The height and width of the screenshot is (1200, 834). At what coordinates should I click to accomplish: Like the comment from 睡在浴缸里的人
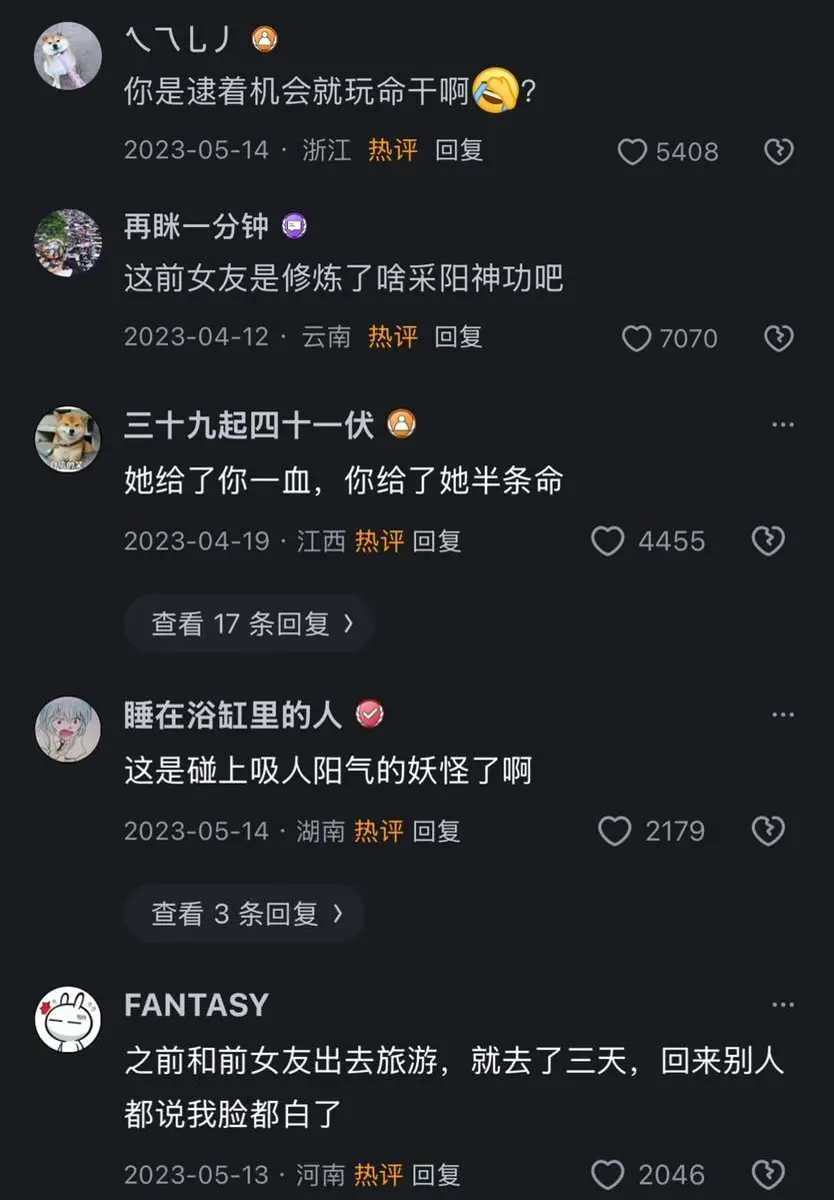click(614, 831)
